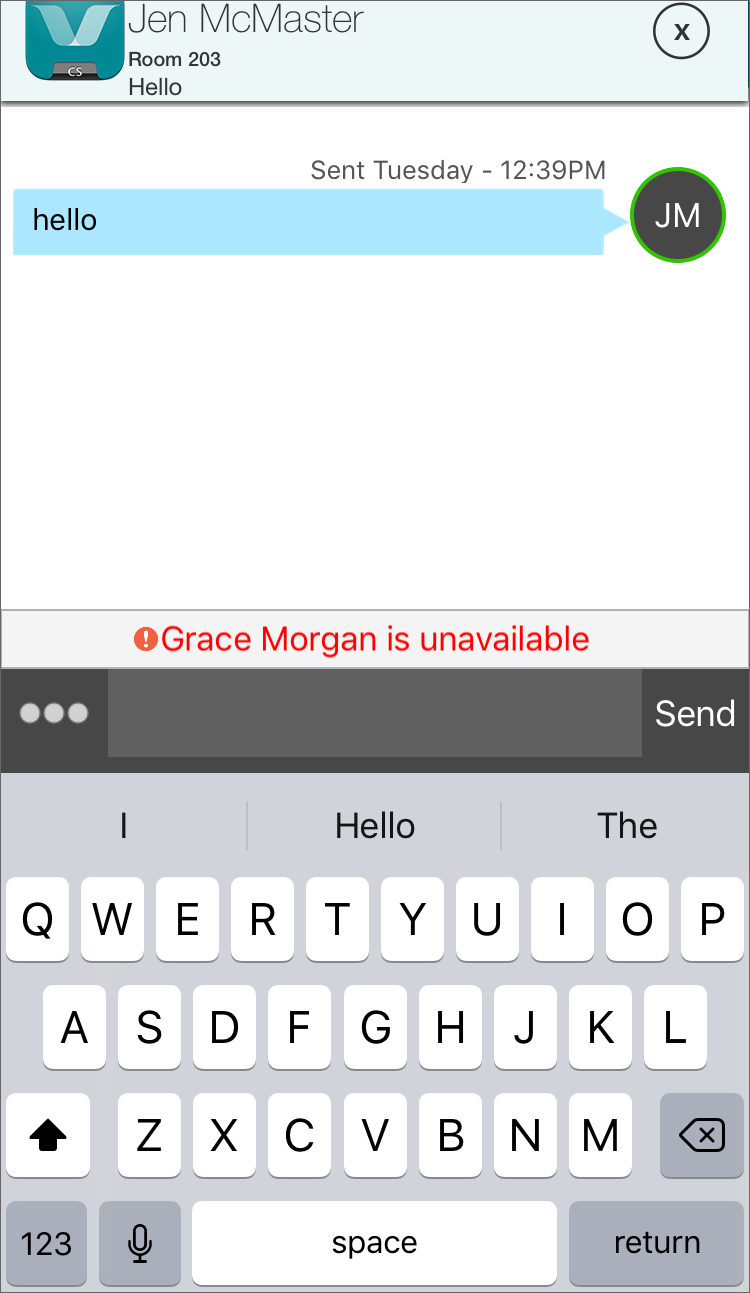Insert the Hello keyboard suggestion
Image resolution: width=750 pixels, height=1293 pixels.
coord(375,826)
